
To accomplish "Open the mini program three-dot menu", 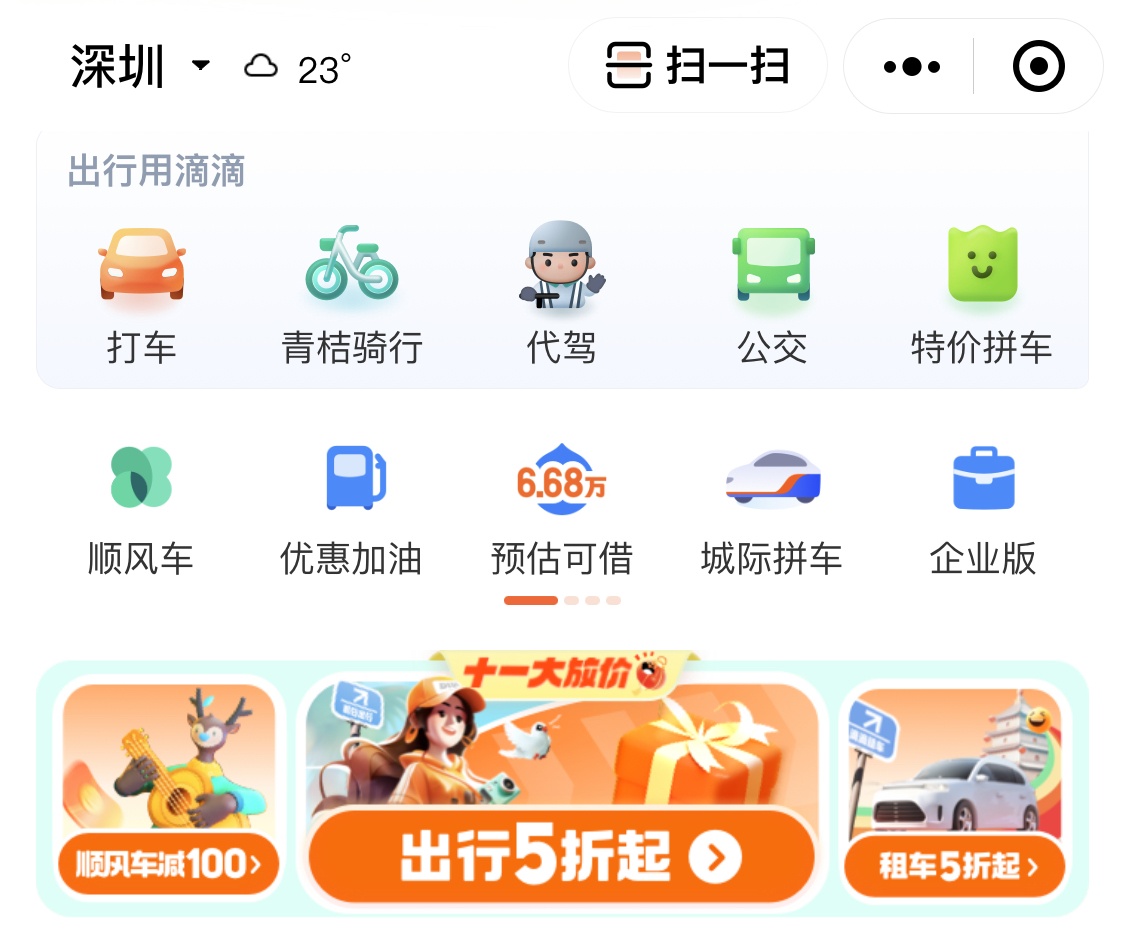I will tap(911, 67).
